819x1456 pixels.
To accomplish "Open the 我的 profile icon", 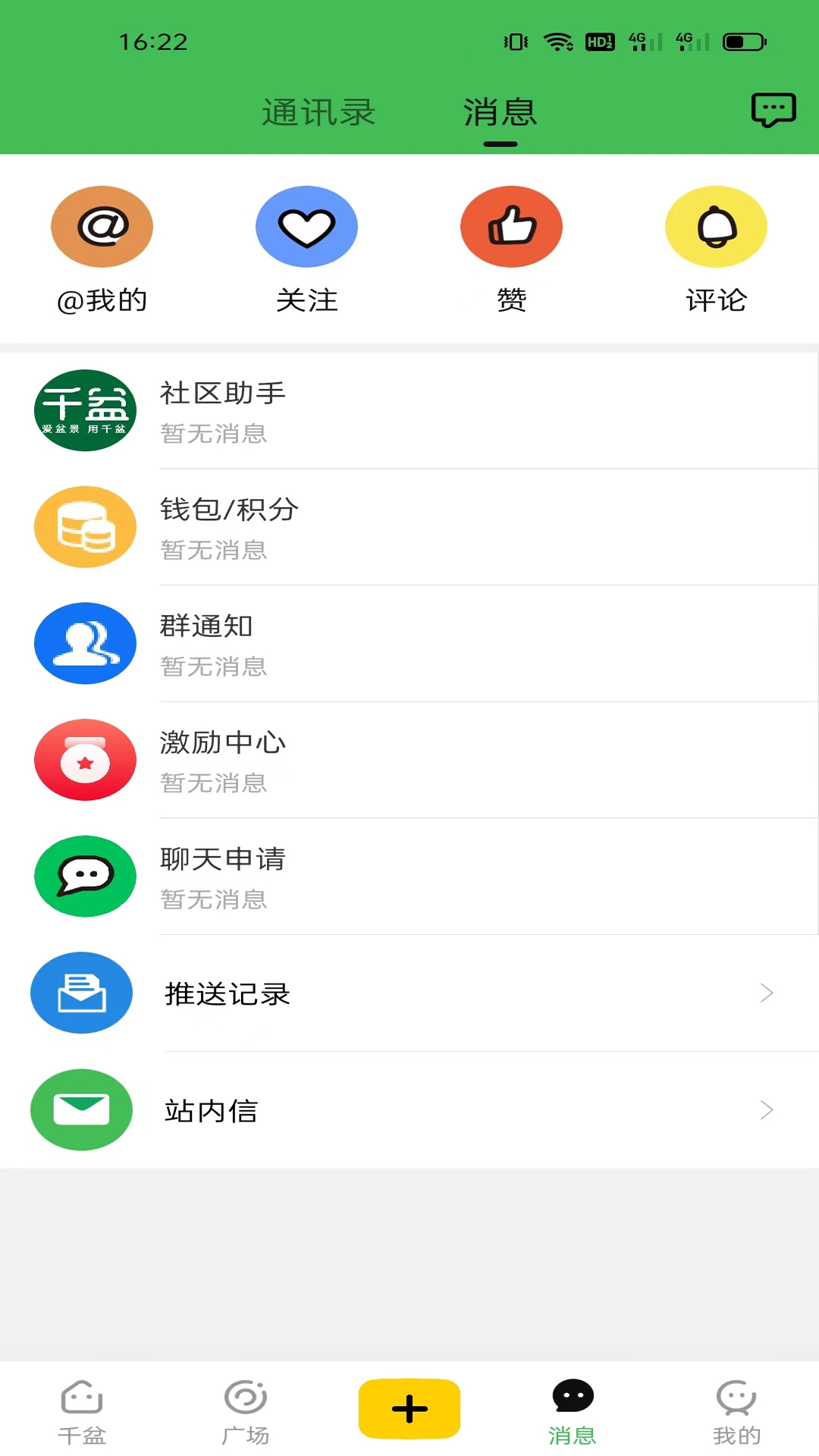I will click(736, 1408).
